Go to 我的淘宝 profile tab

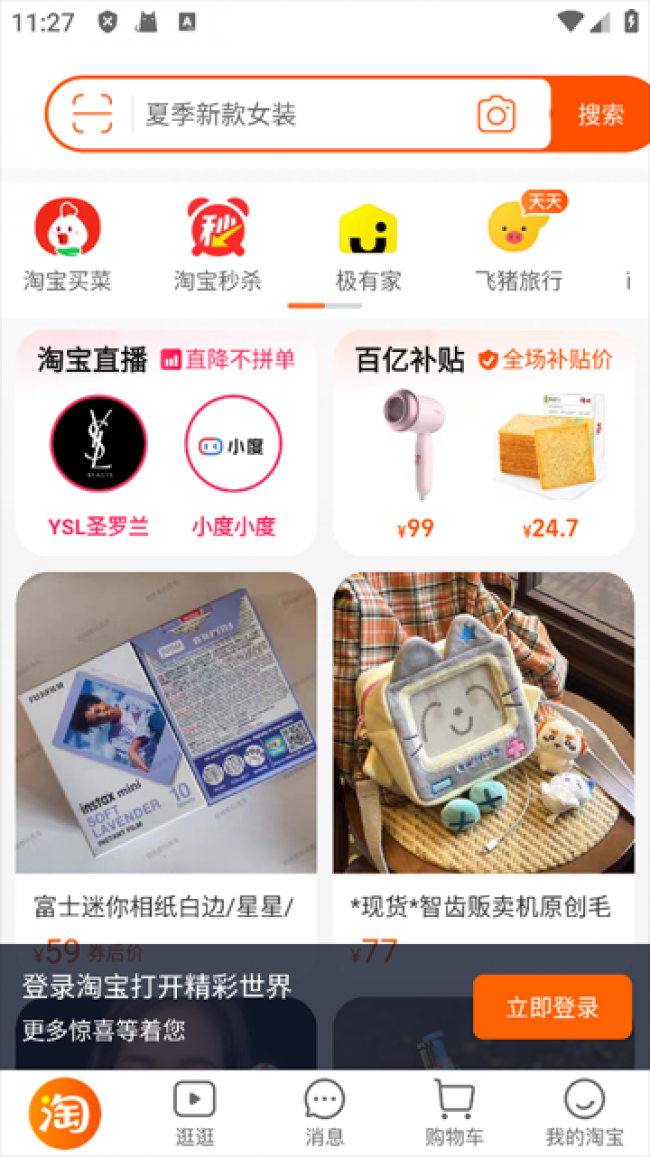(x=584, y=1112)
